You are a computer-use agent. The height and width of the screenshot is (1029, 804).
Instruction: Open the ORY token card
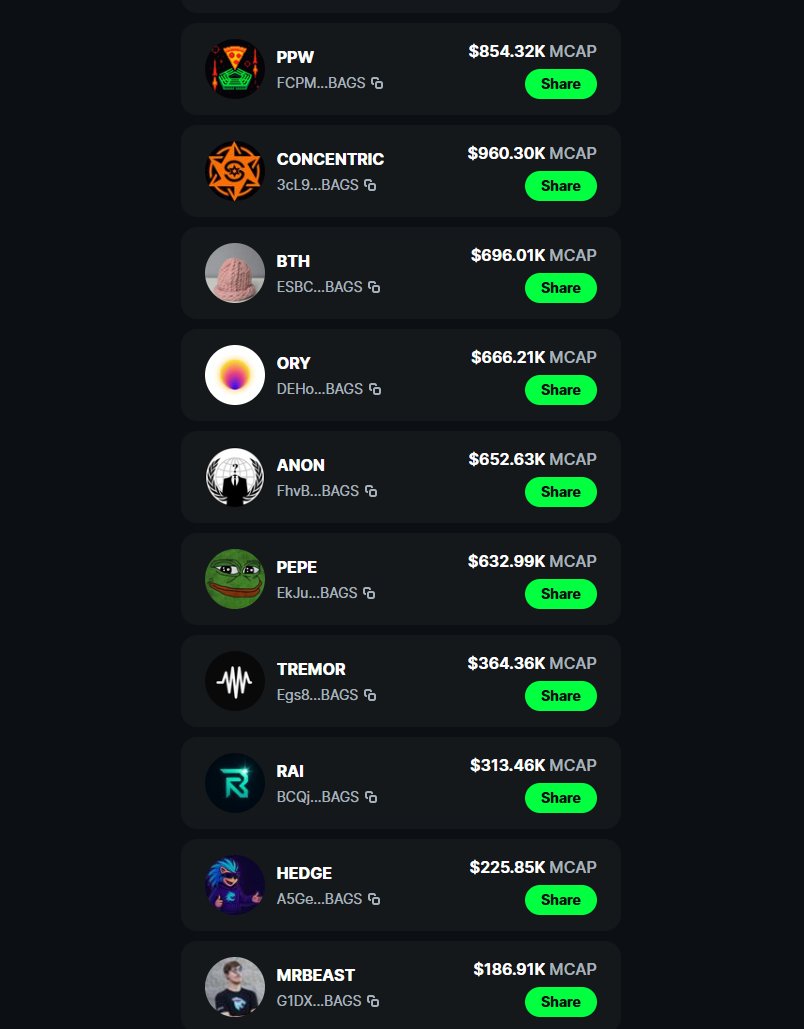pos(294,363)
